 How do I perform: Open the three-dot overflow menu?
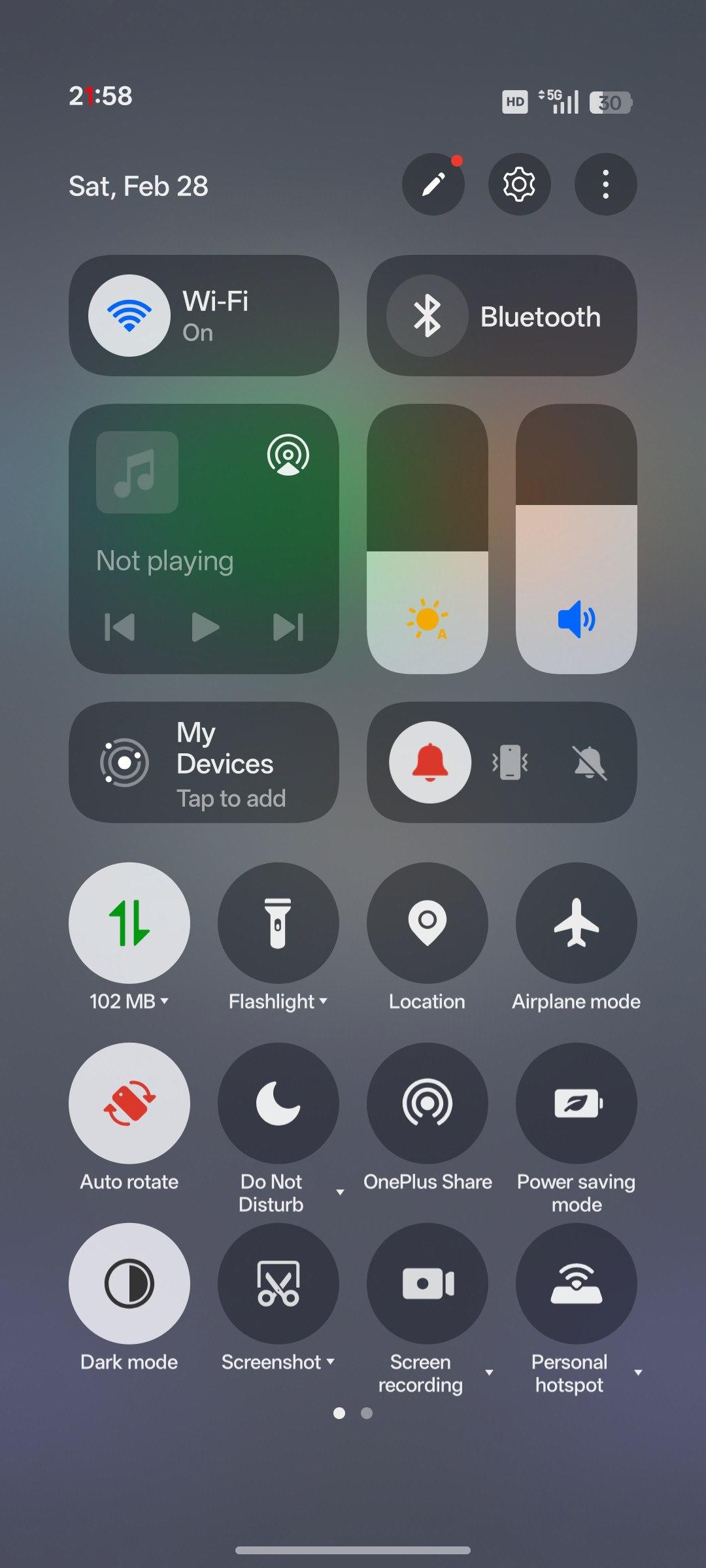[605, 184]
